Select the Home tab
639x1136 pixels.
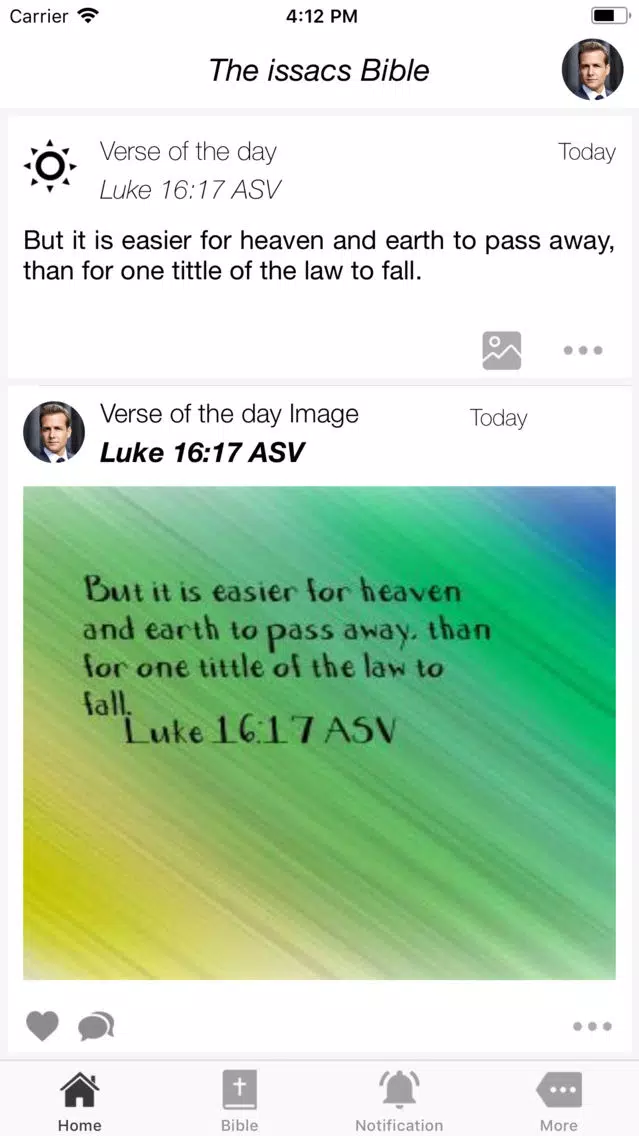tap(80, 1100)
